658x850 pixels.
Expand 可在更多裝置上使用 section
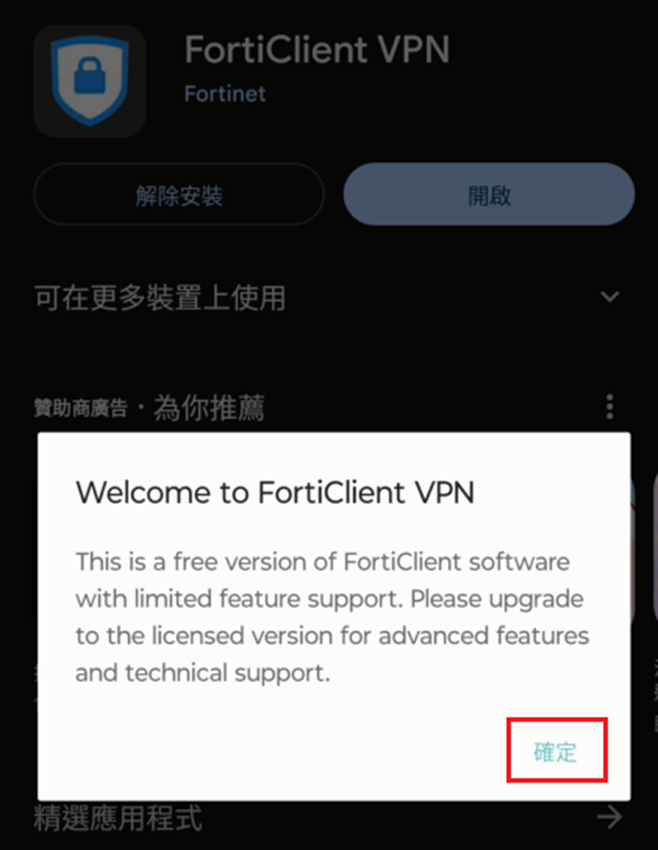609,297
